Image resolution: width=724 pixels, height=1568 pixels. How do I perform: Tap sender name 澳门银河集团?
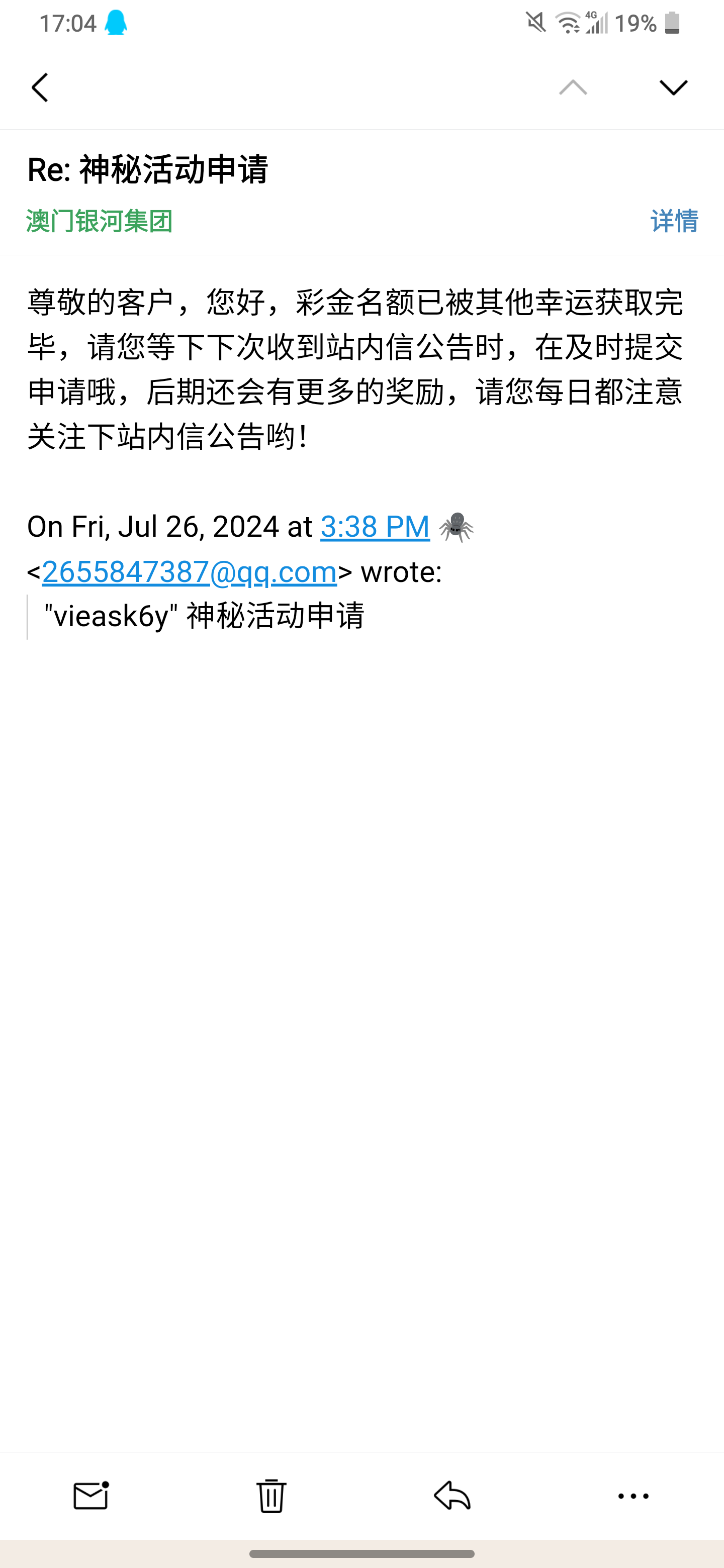[x=100, y=220]
